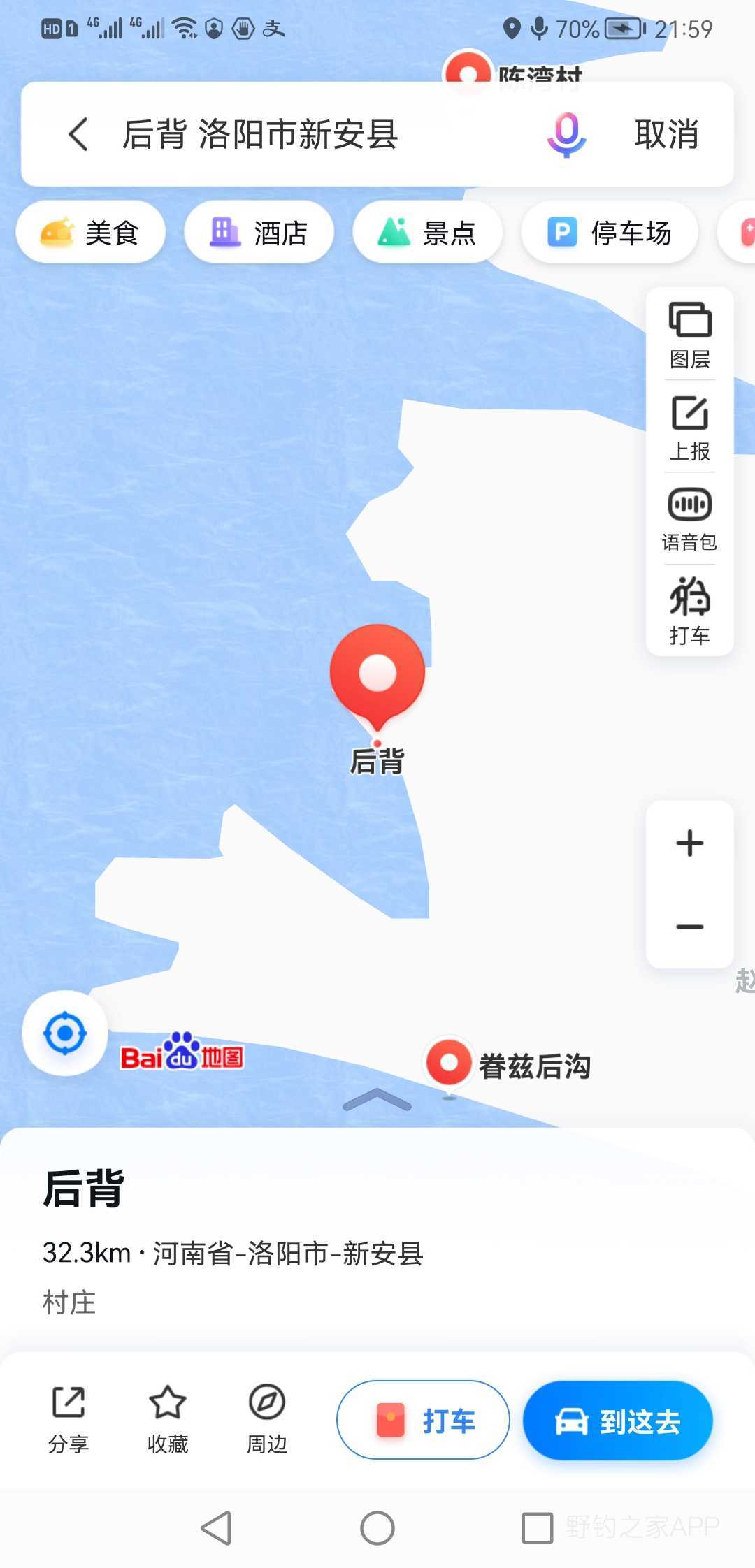Go back using the search bar arrow
Viewport: 755px width, 1568px height.
coord(78,133)
